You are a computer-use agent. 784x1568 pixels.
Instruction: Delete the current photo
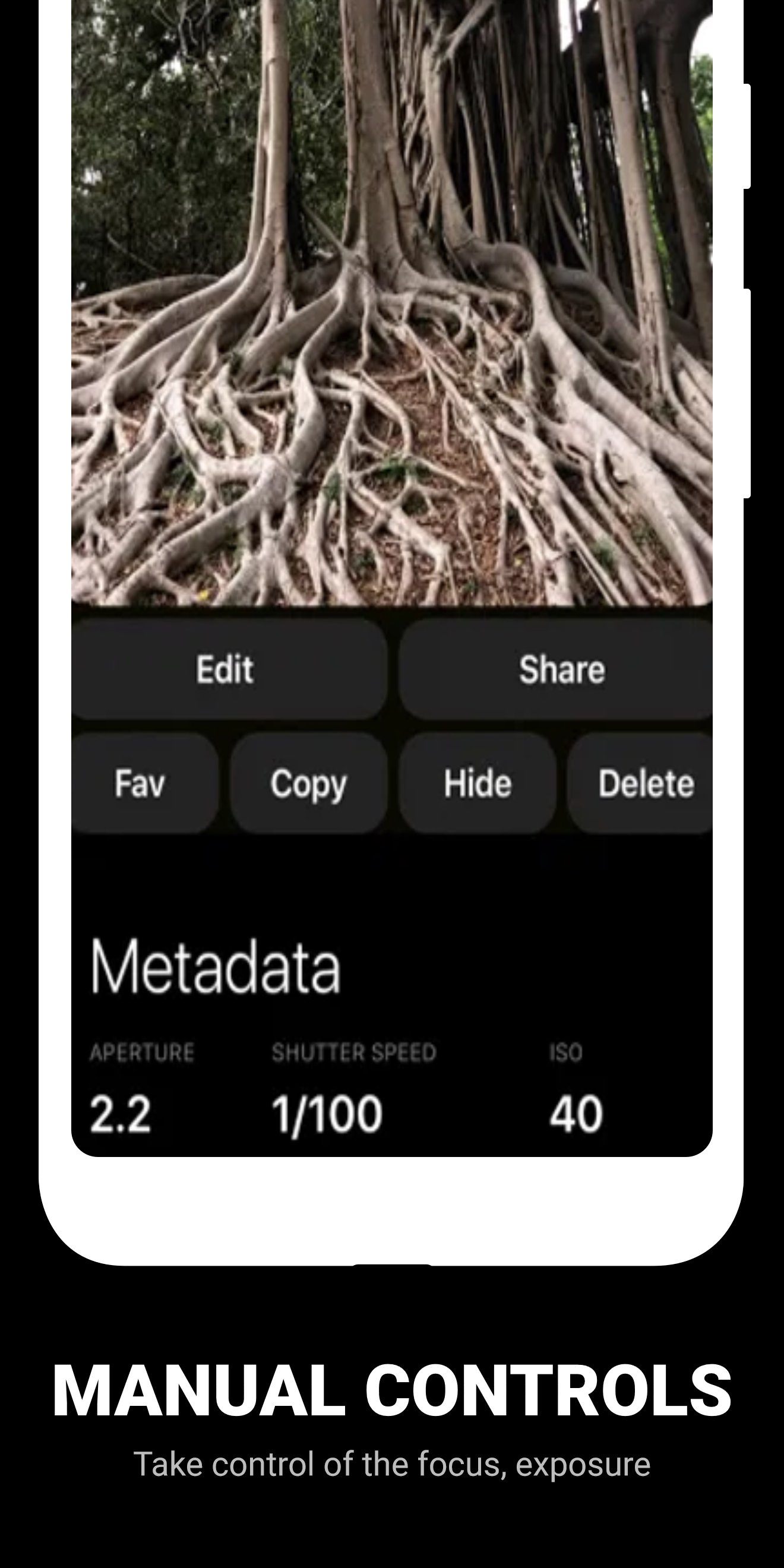coord(646,783)
